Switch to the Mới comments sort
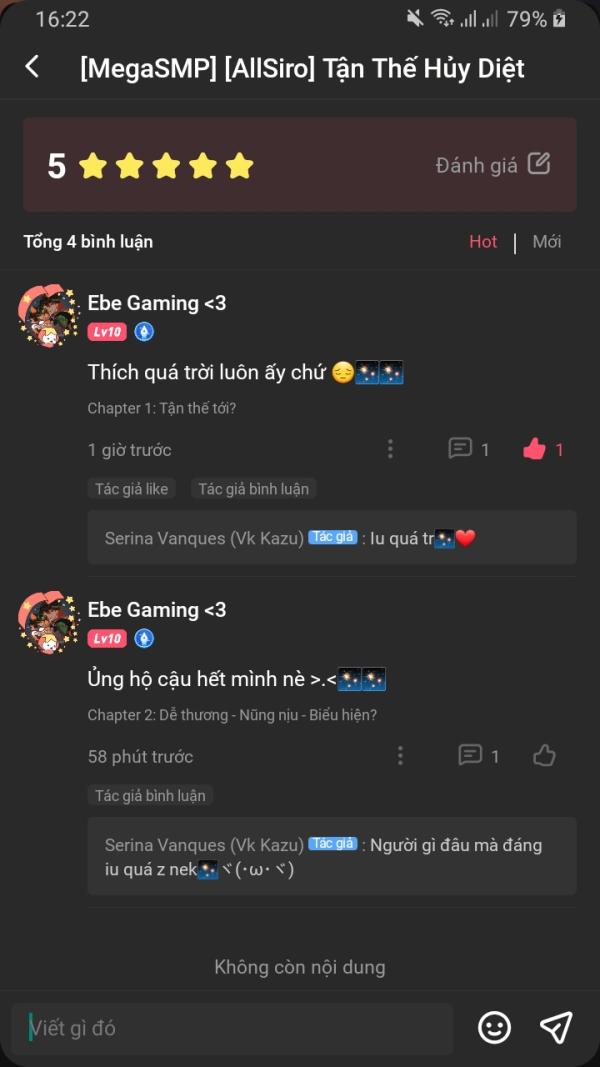 547,242
